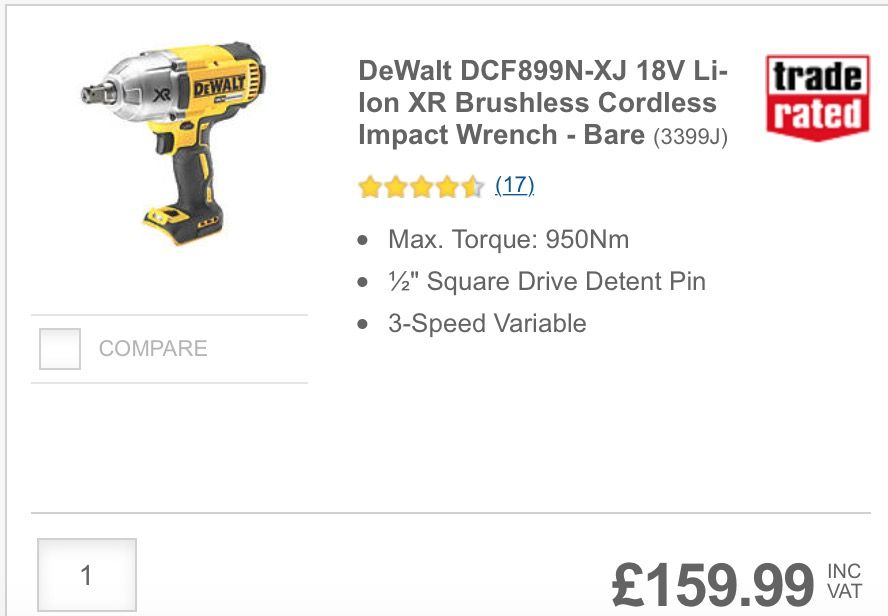888x616 pixels.
Task: Tap the quantity field showing 1
Action: pyautogui.click(x=87, y=575)
